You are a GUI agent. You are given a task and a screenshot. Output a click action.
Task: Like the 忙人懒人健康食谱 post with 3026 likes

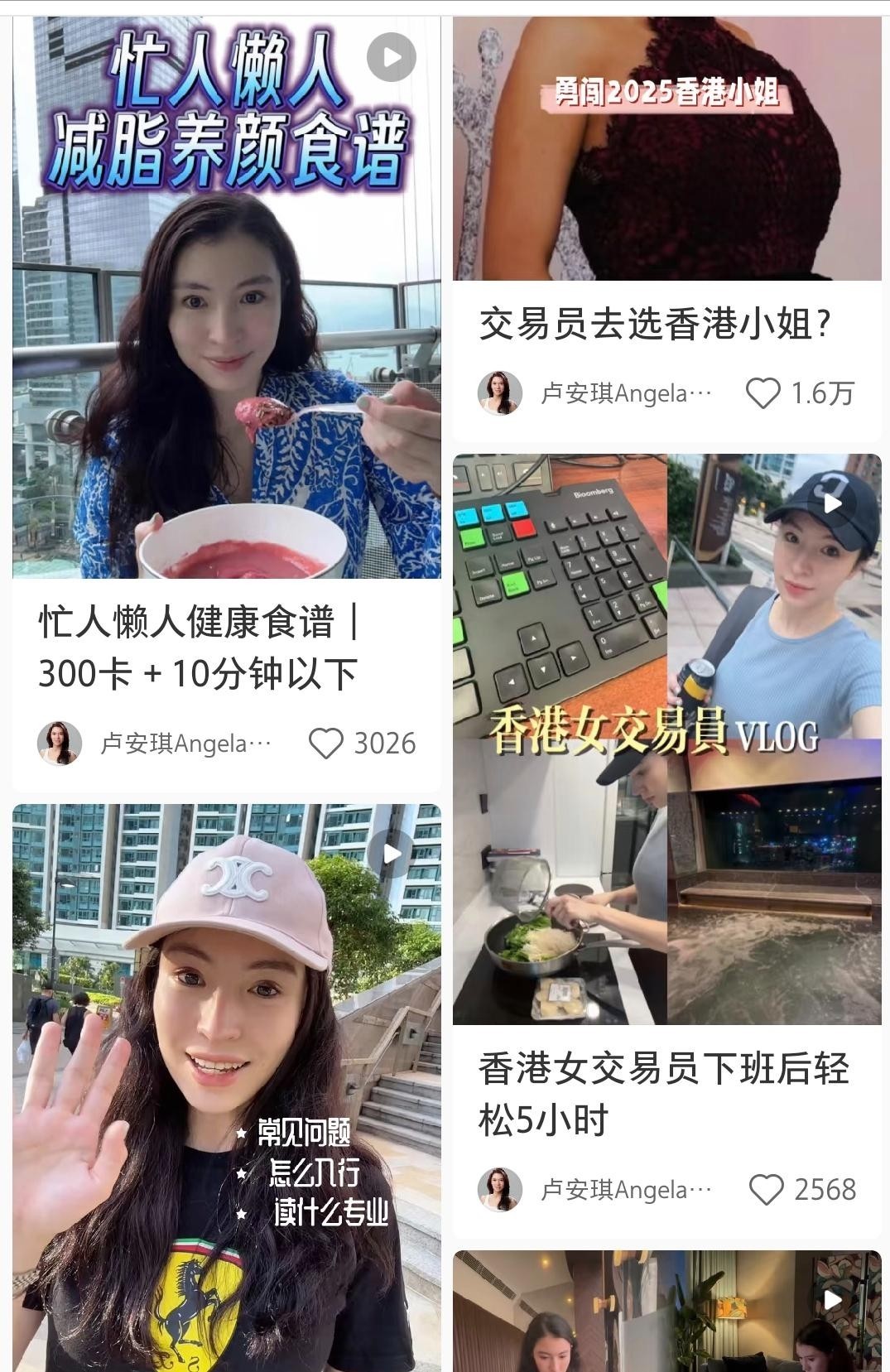coord(326,744)
